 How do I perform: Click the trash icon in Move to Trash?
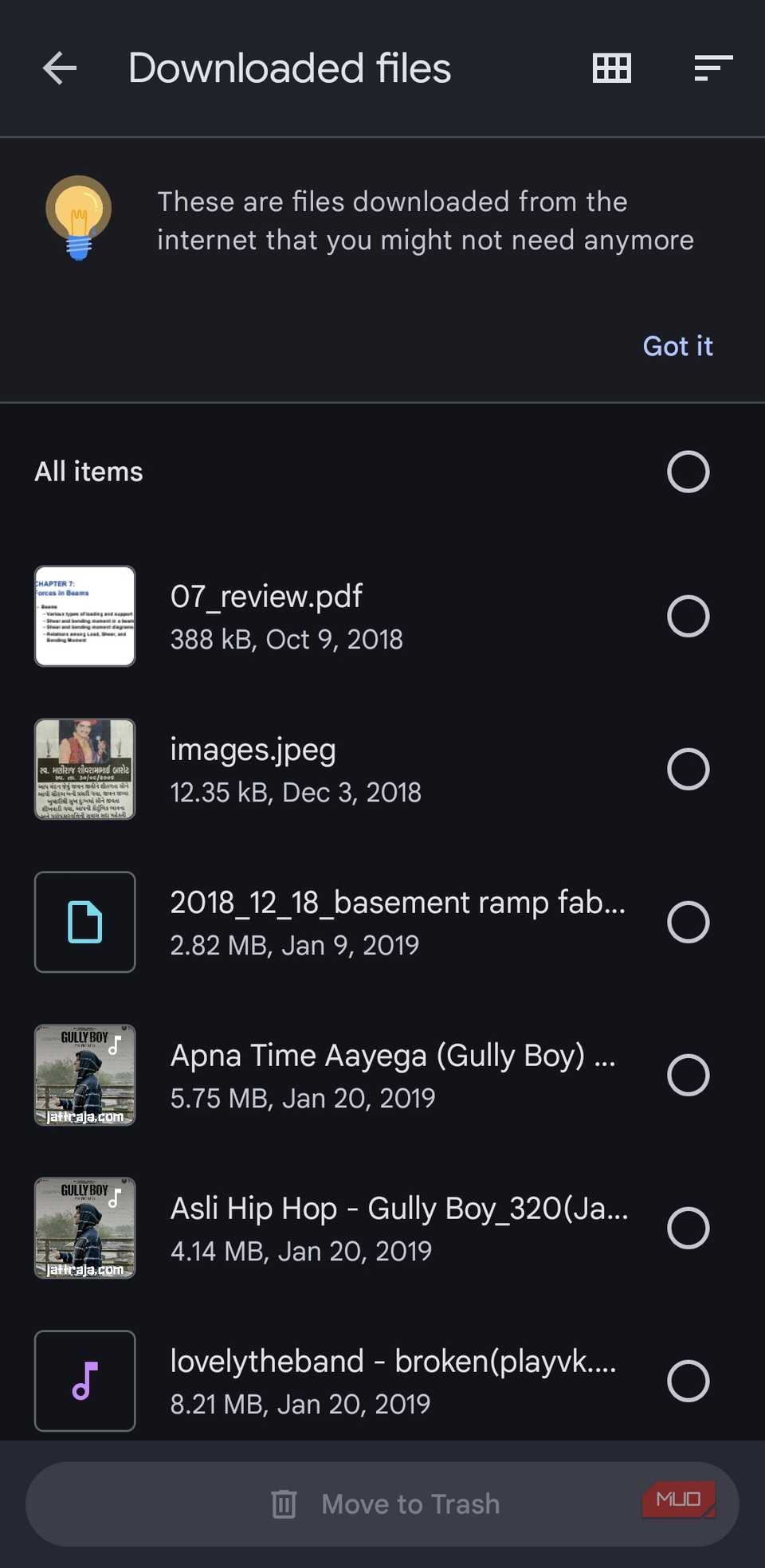(284, 1504)
